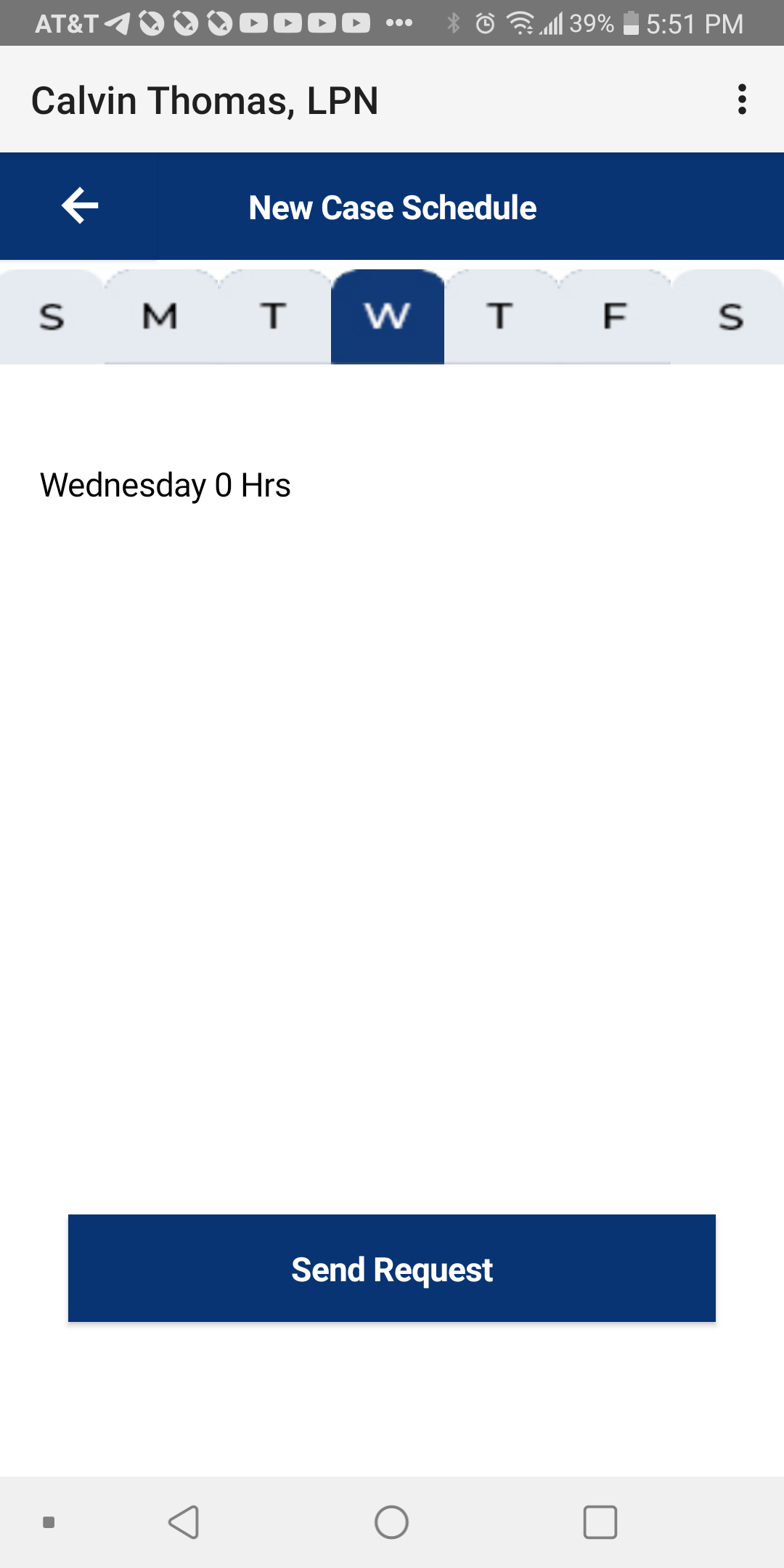Tap the selected Wednesday tab
Viewport: 784px width, 1568px height.
point(388,317)
